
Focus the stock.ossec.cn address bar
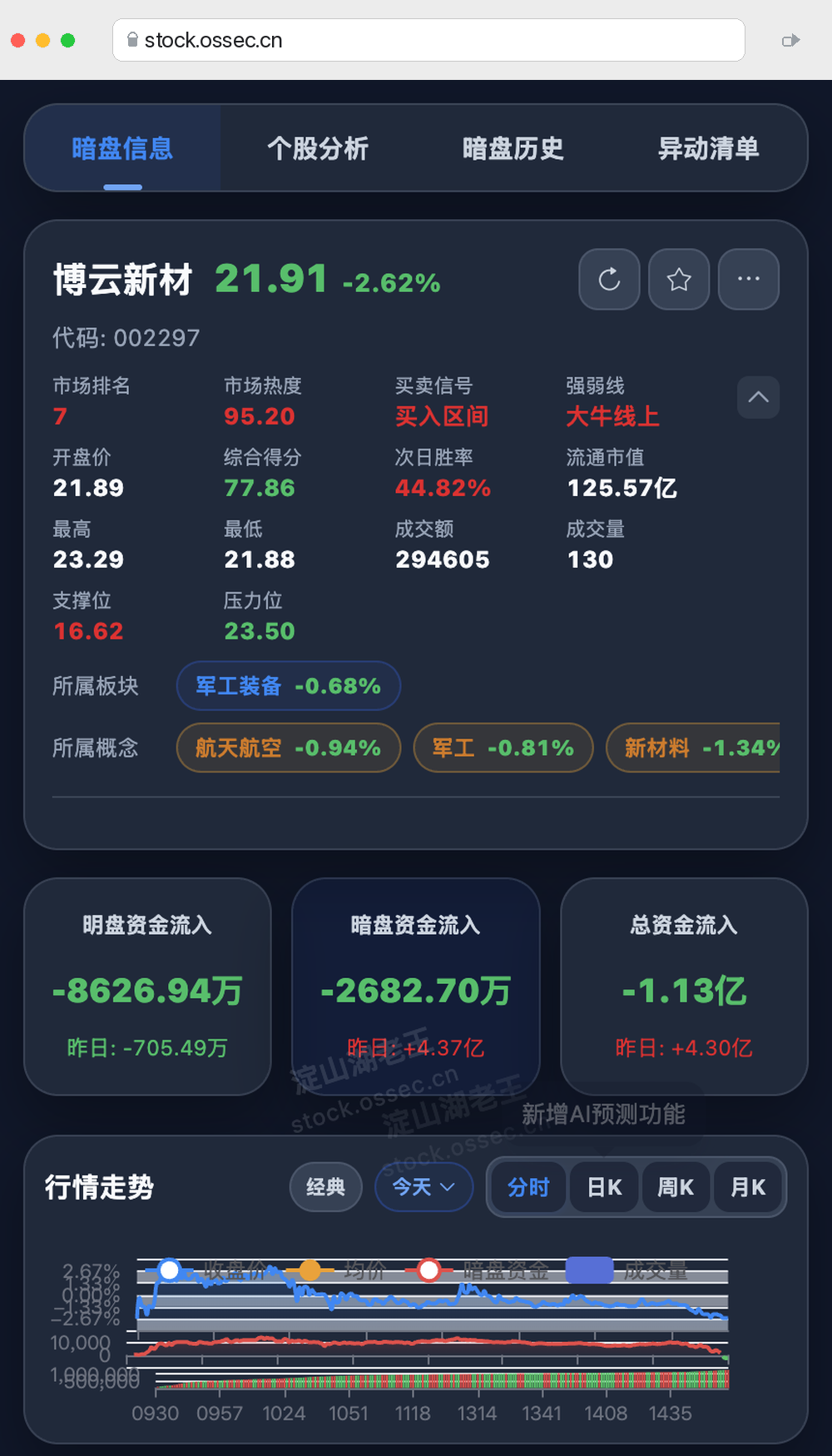click(428, 40)
